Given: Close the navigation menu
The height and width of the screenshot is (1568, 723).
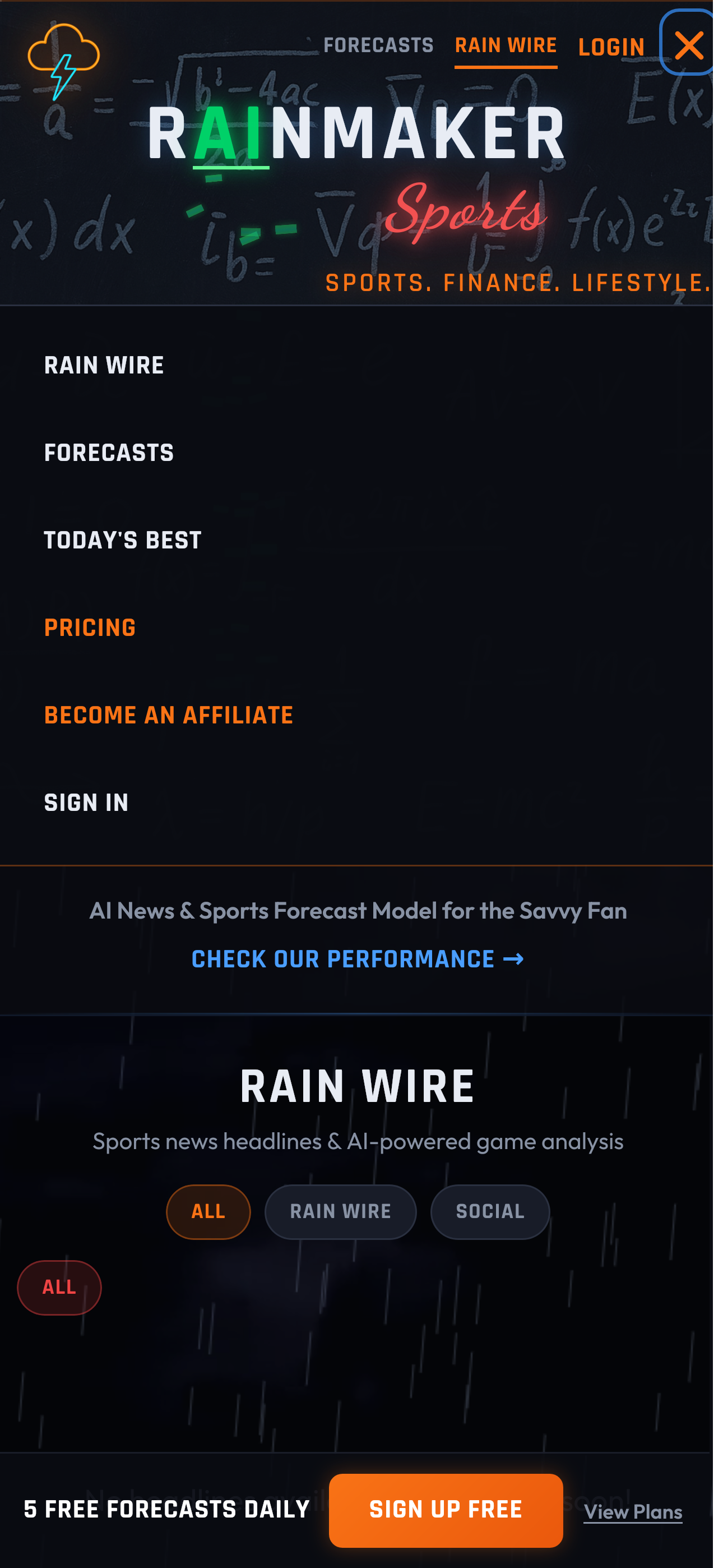Looking at the screenshot, I should click(688, 44).
